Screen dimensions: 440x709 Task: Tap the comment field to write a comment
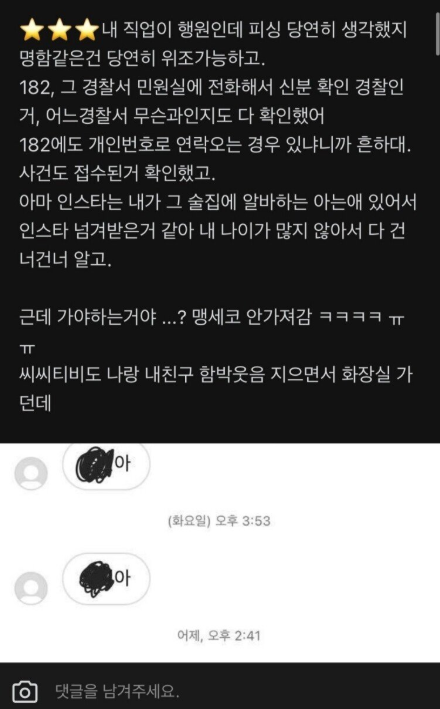tap(240, 690)
